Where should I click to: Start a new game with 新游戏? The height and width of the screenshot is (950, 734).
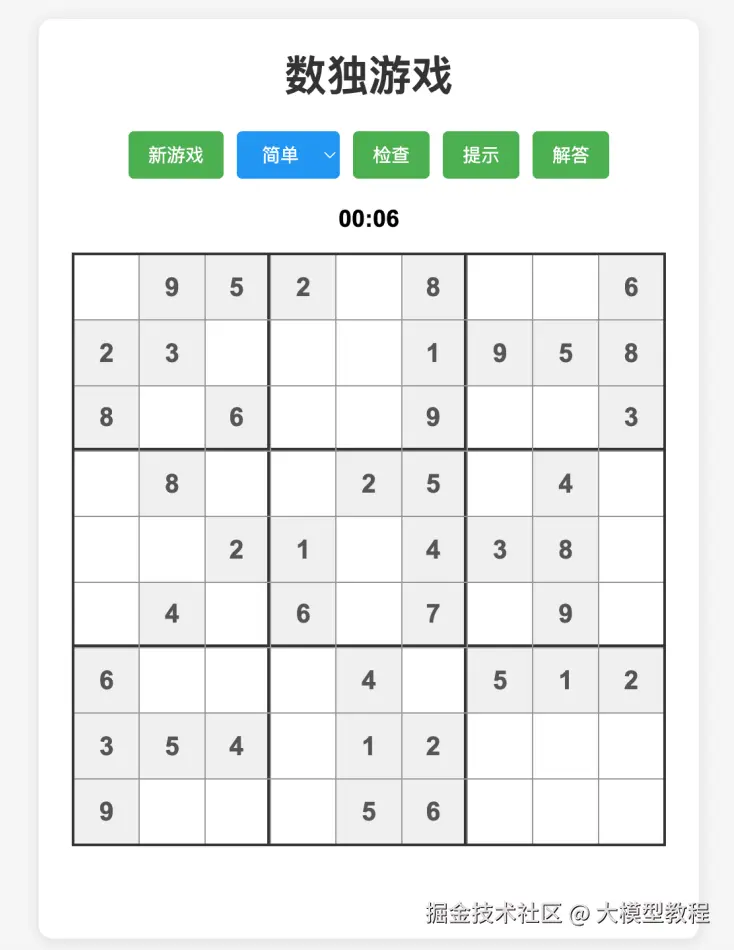coord(176,155)
